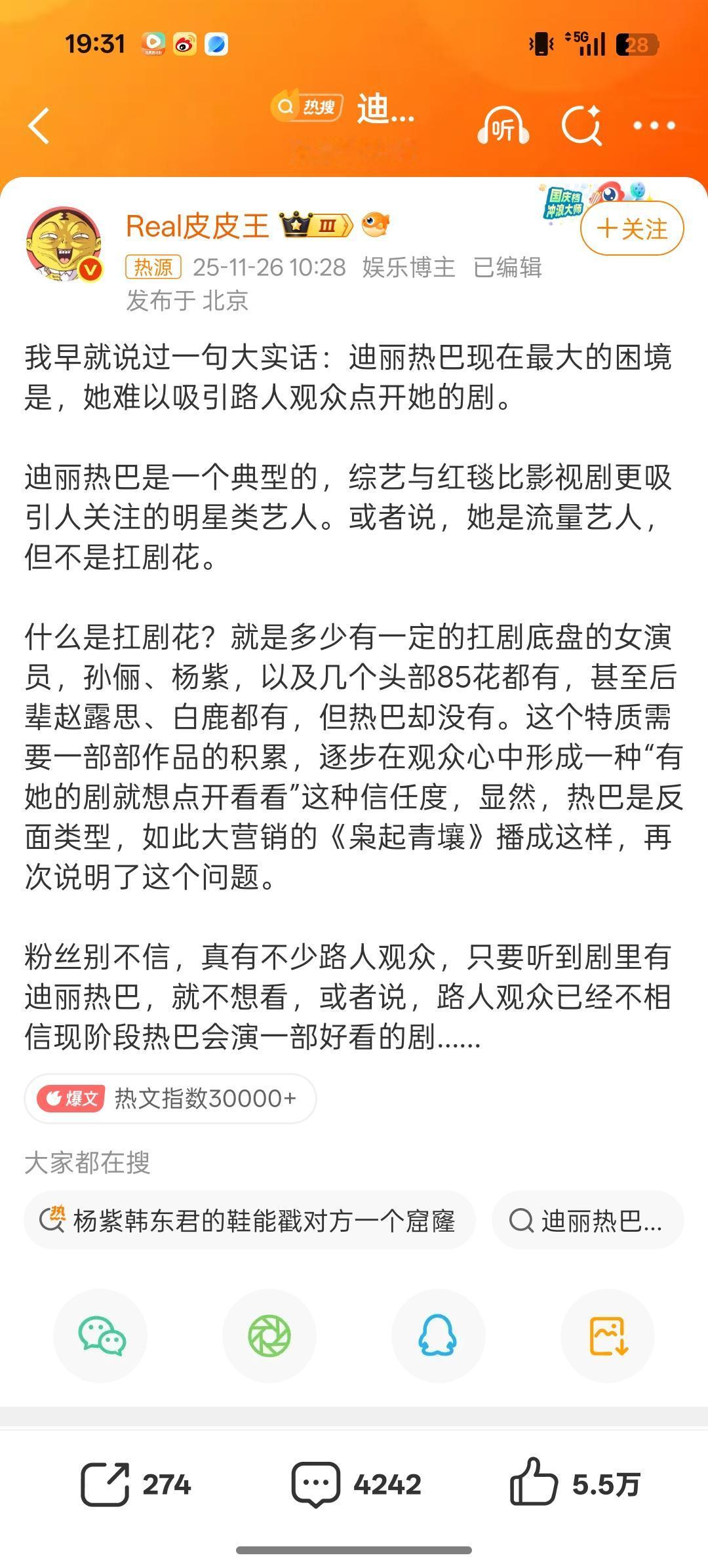Tap the 热搜 hot search bar

(308, 106)
